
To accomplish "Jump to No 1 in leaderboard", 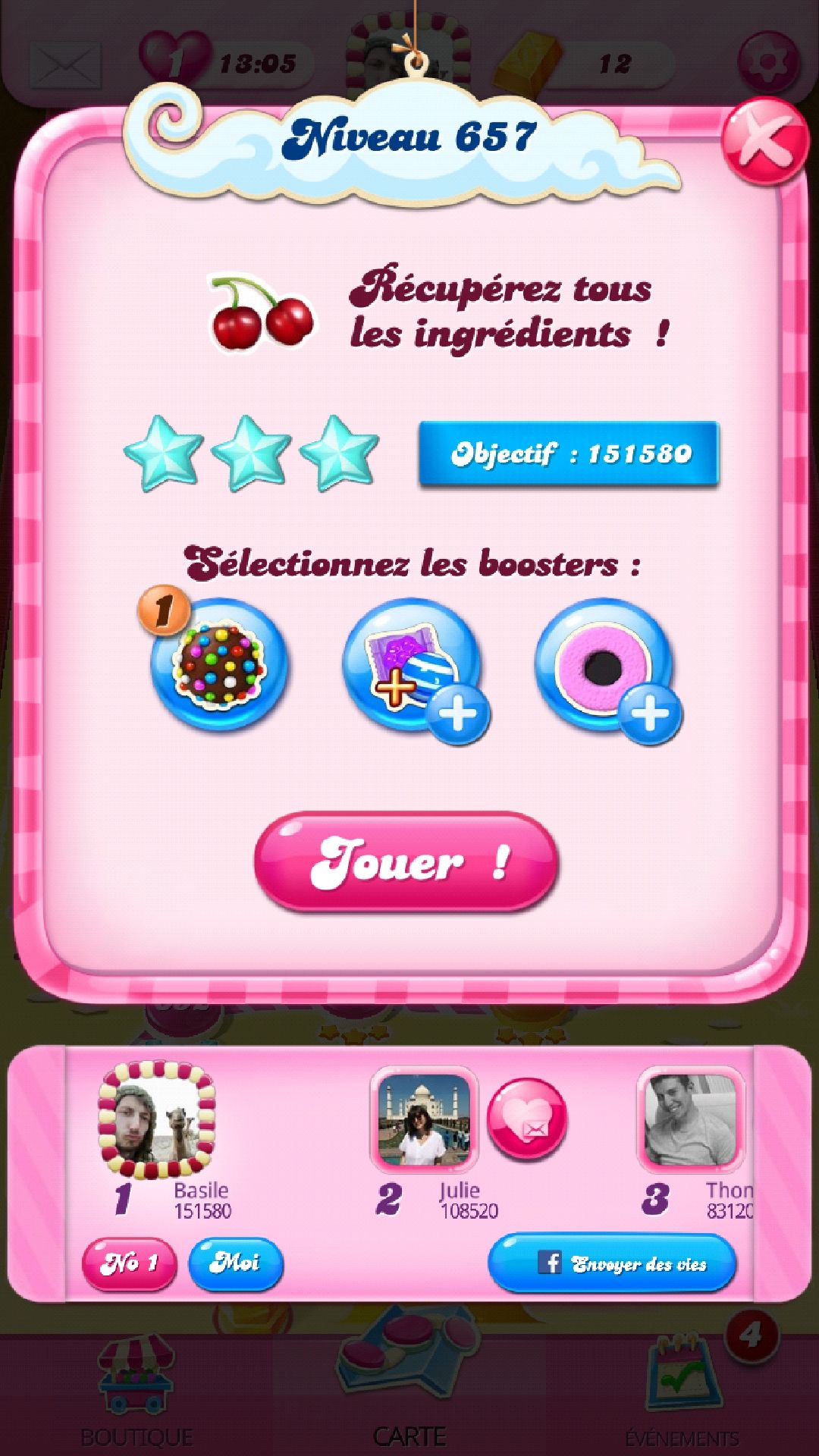I will coord(129,1263).
